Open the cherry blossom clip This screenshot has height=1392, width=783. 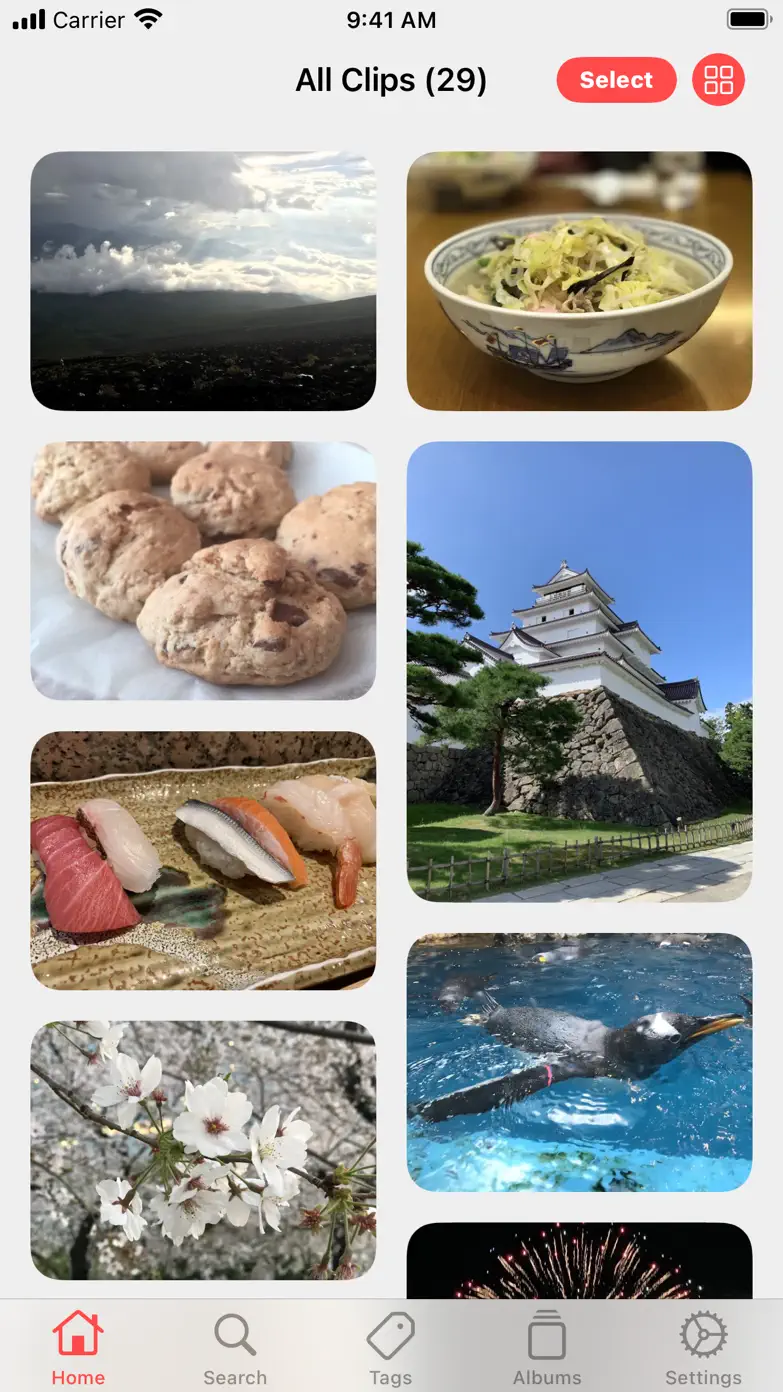tap(204, 1151)
